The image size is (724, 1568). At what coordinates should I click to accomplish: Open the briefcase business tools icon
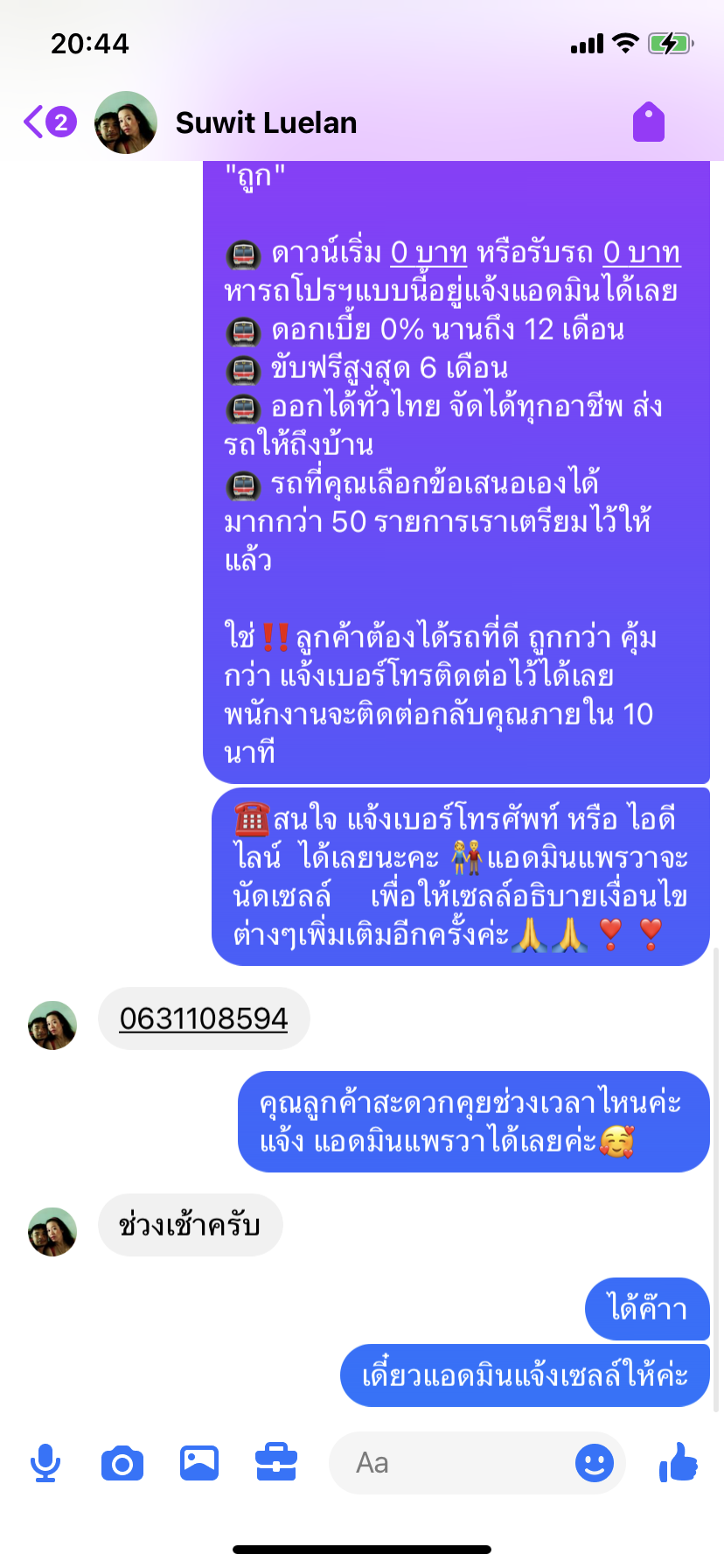(276, 1463)
